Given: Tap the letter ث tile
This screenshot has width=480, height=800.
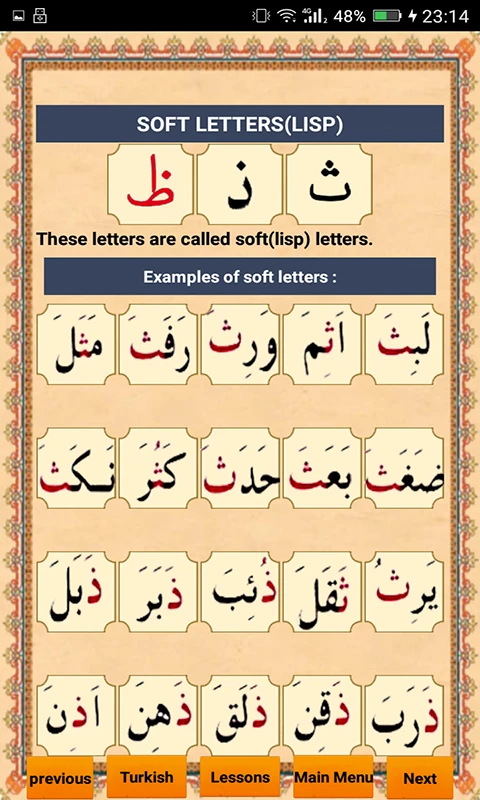Looking at the screenshot, I should 329,185.
